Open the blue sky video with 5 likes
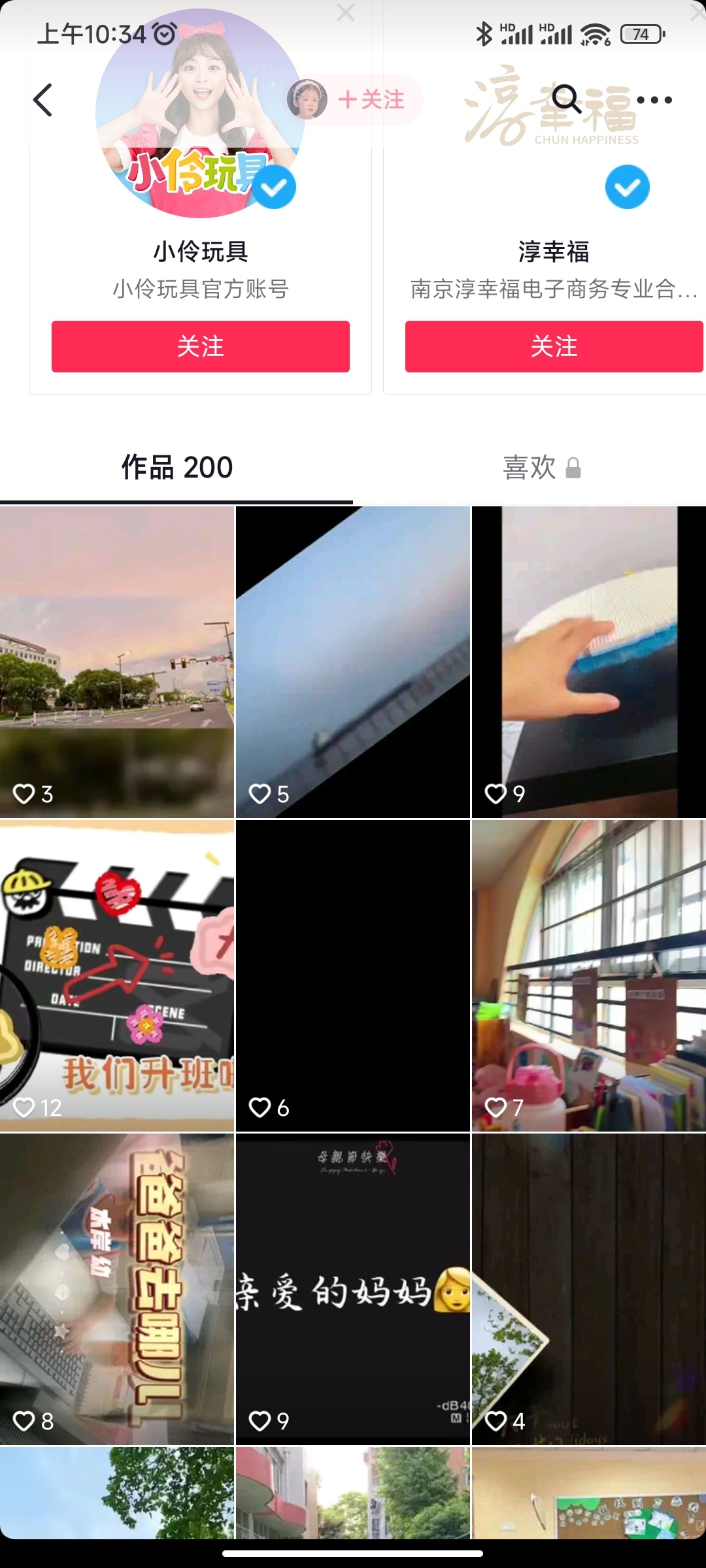Viewport: 706px width, 1568px height. [x=352, y=661]
